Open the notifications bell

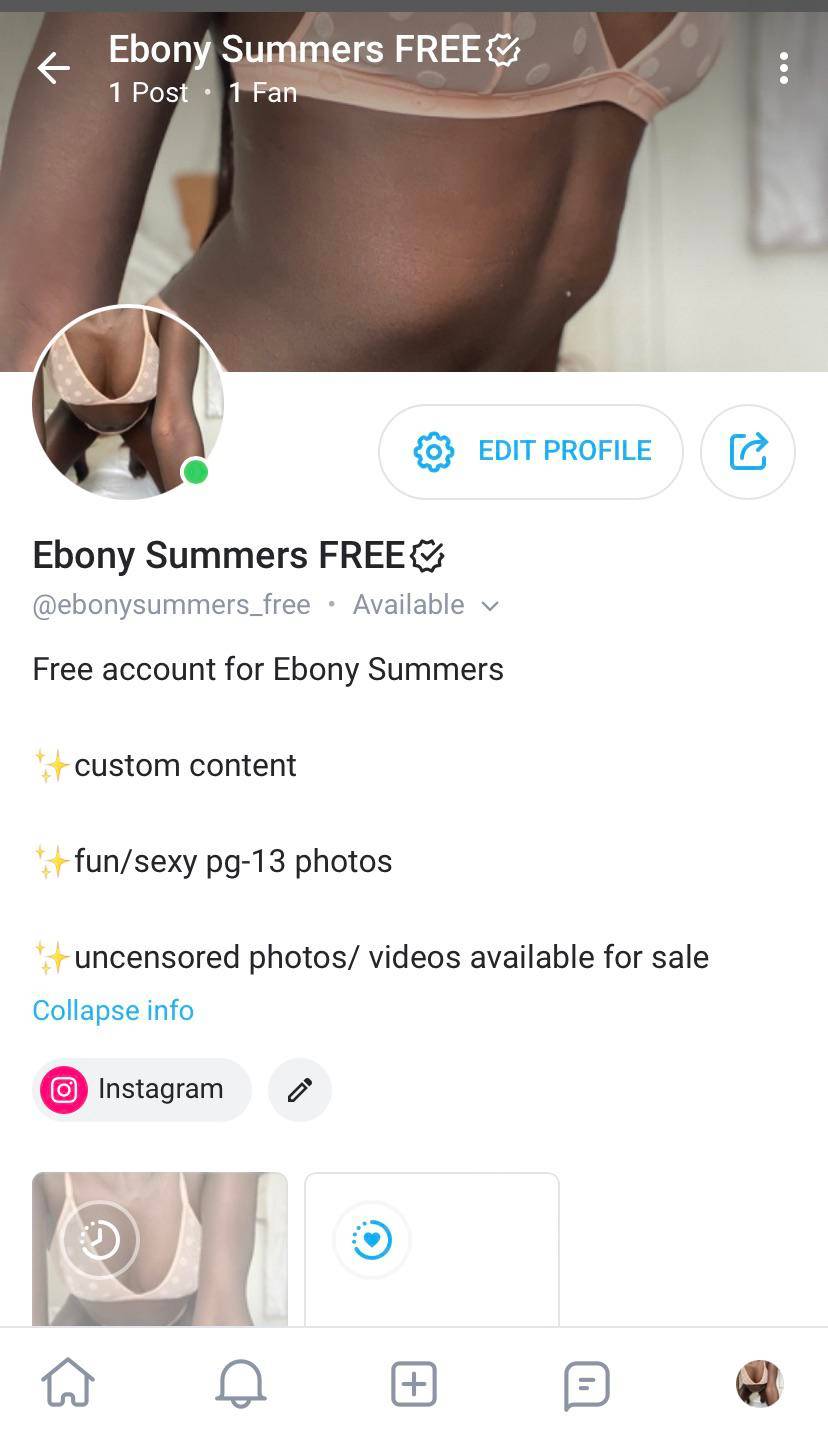240,1385
